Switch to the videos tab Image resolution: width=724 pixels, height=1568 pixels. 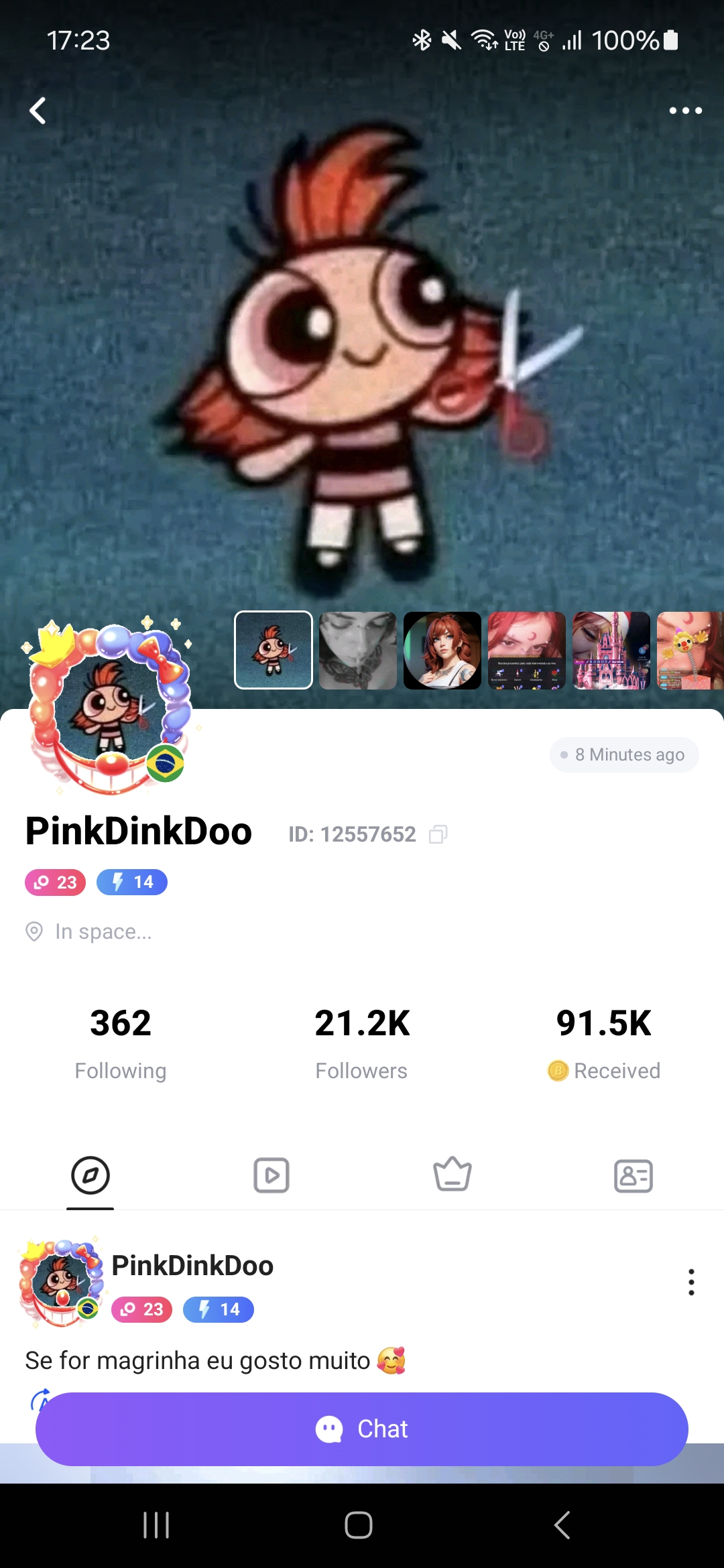click(x=271, y=1175)
